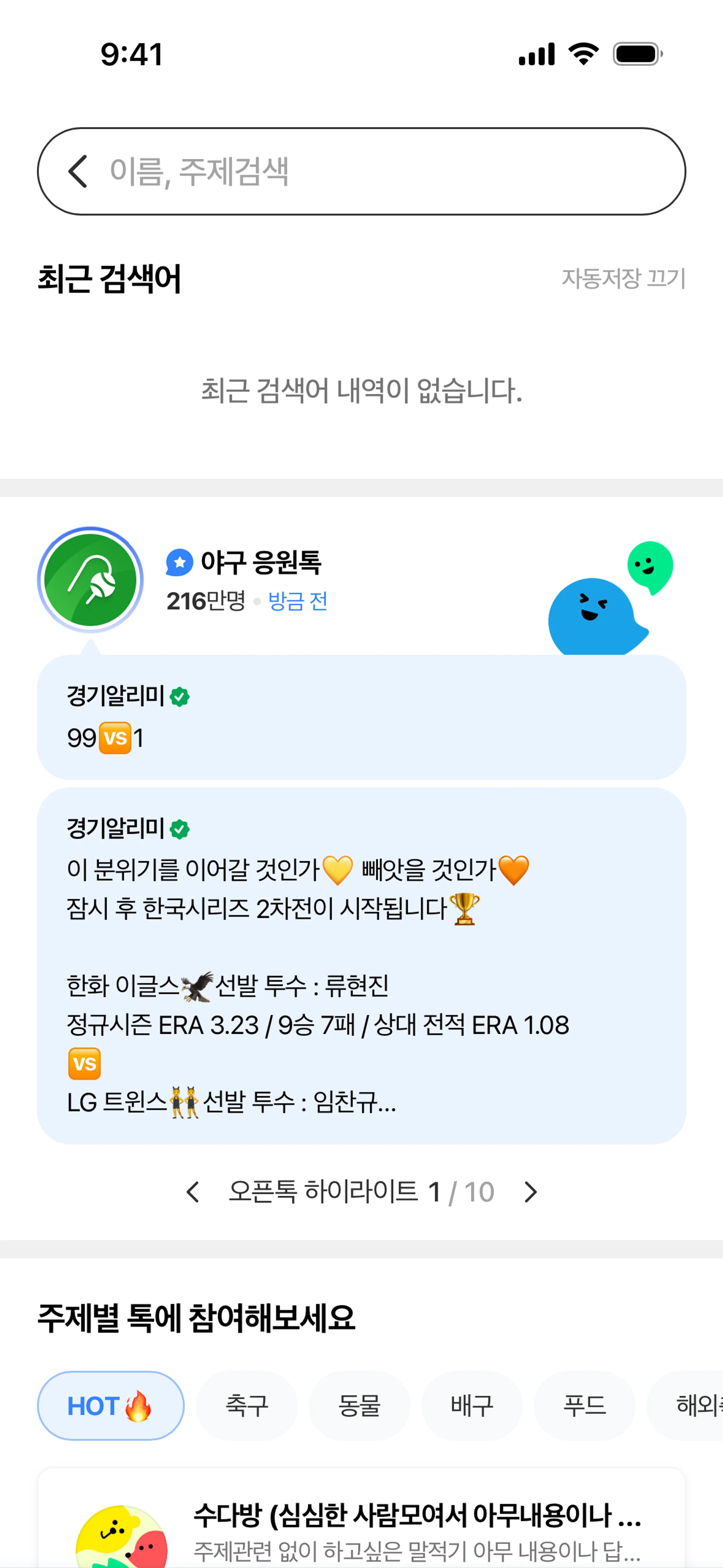The image size is (723, 1568).
Task: Switch to the 배구 topic chip
Action: (472, 1406)
